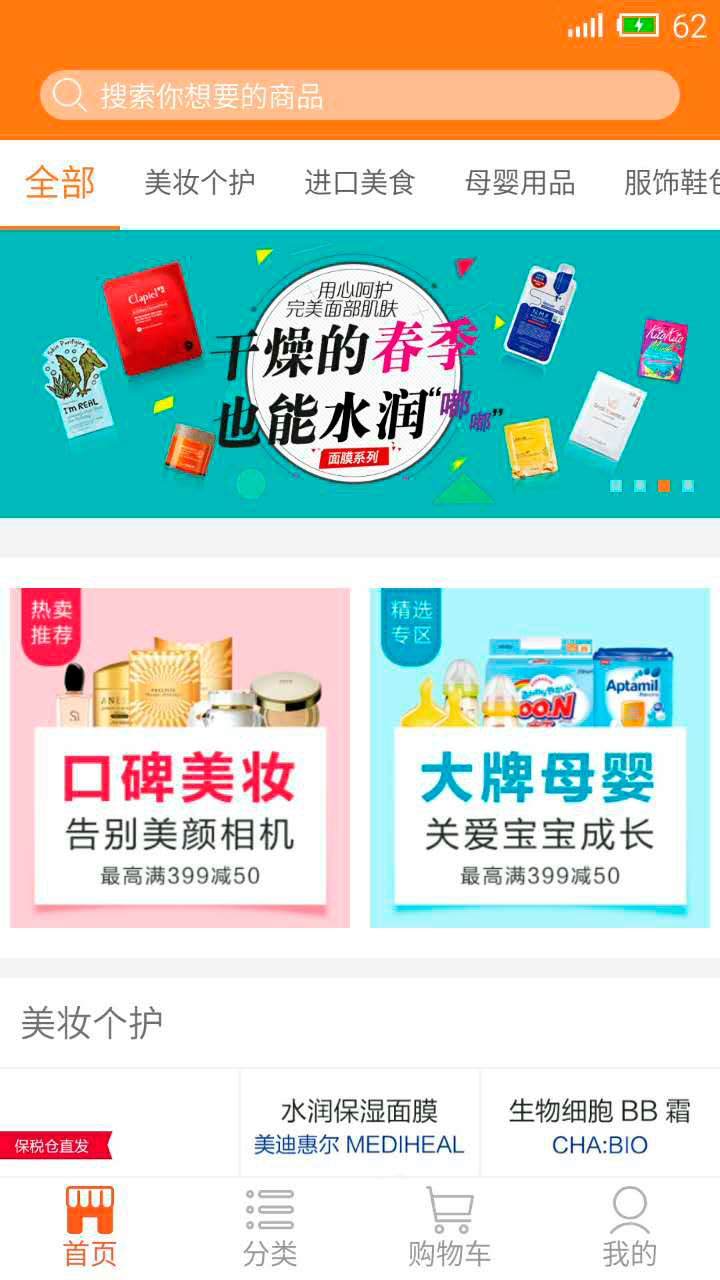
Task: Open the 干燥的春季也能水润 face mask banner
Action: (x=360, y=374)
